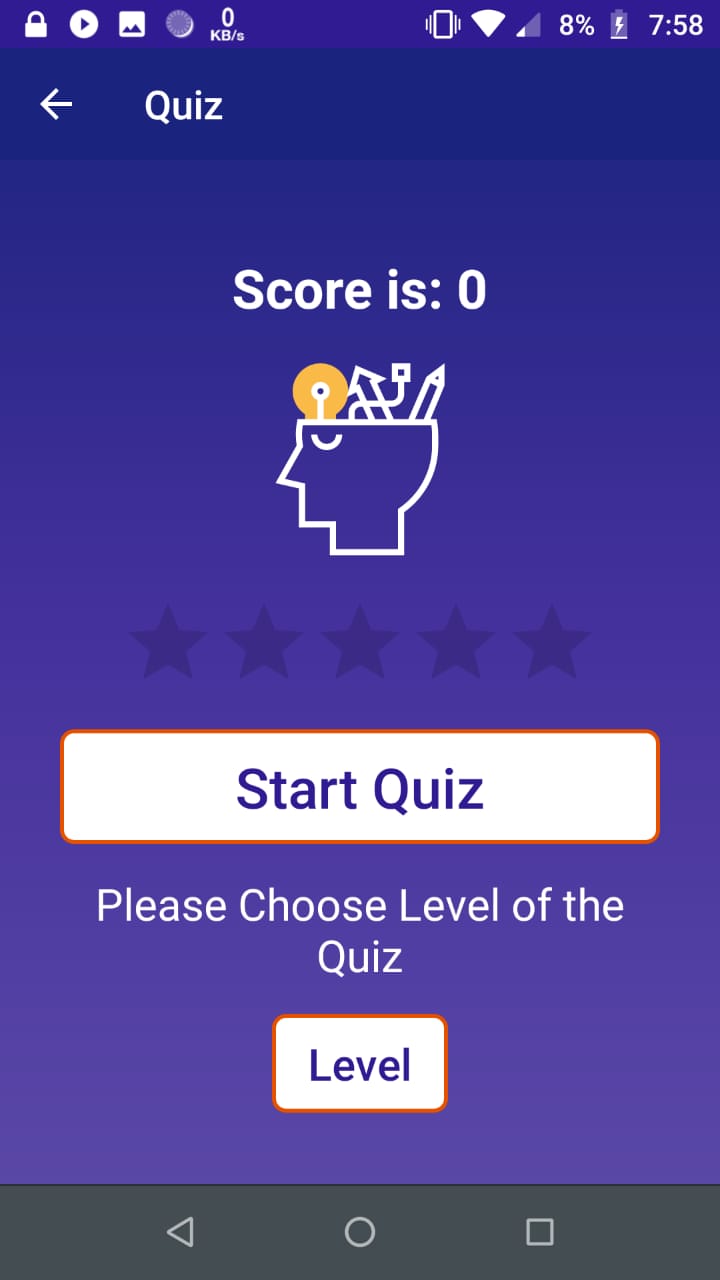Tap the system back button
This screenshot has width=720, height=1280.
tap(180, 1232)
